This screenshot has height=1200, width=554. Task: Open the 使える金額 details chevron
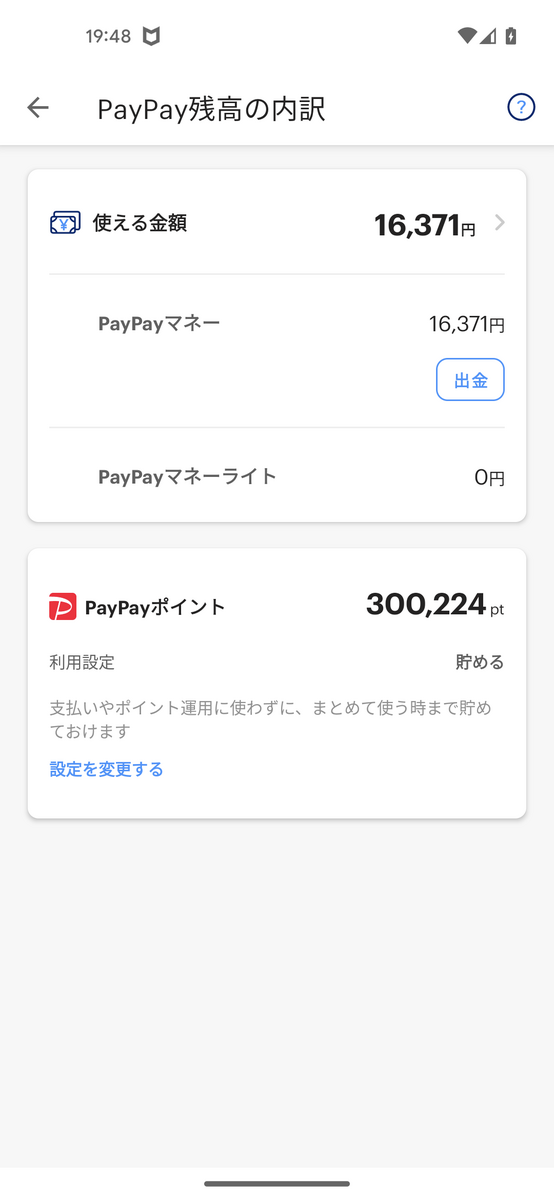(x=499, y=222)
